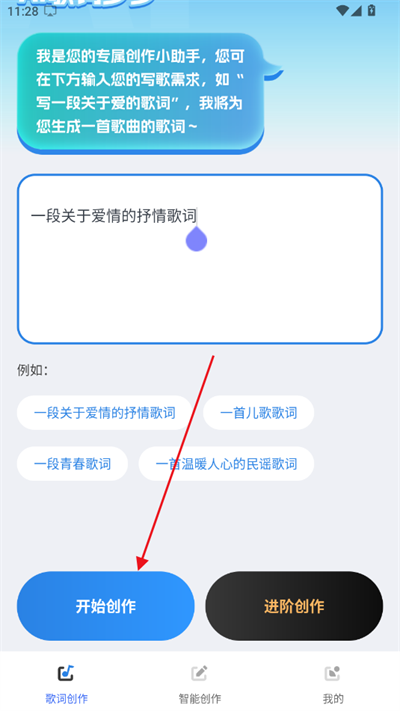Tap the 开始创作 button
Image resolution: width=400 pixels, height=711 pixels.
106,606
